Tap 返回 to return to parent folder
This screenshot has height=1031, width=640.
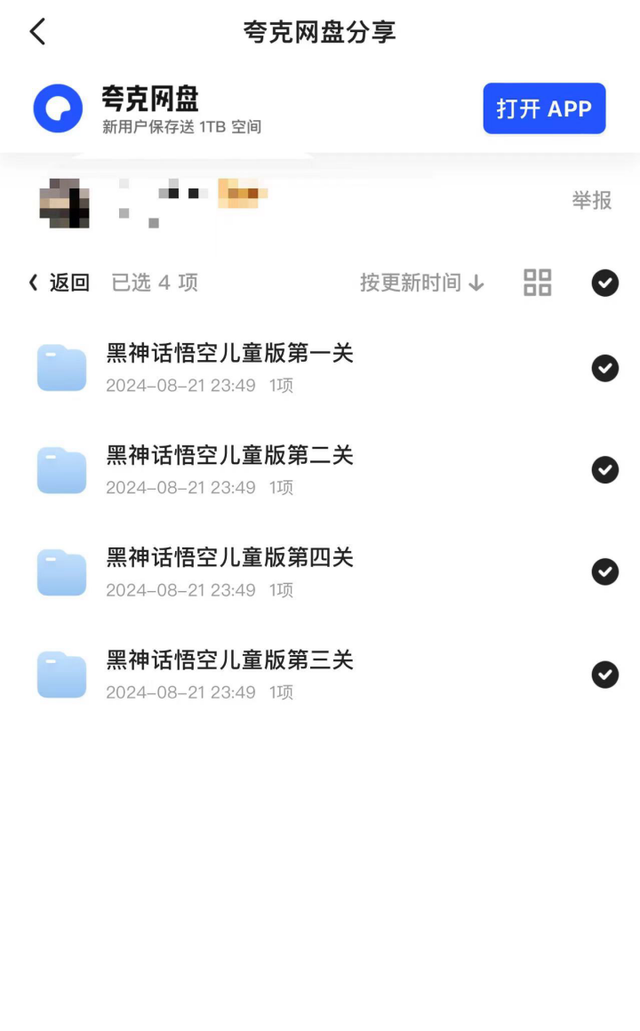point(59,283)
